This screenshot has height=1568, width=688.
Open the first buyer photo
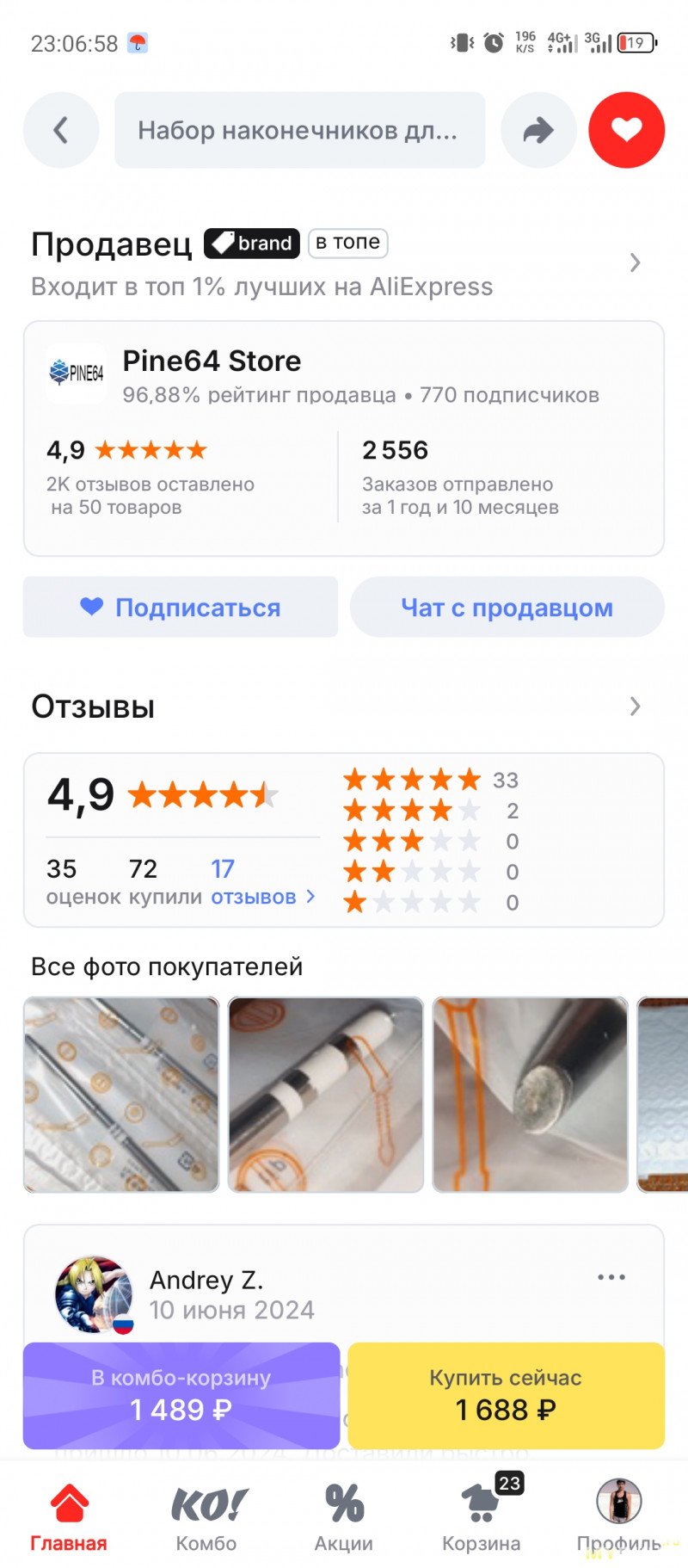(x=121, y=1095)
